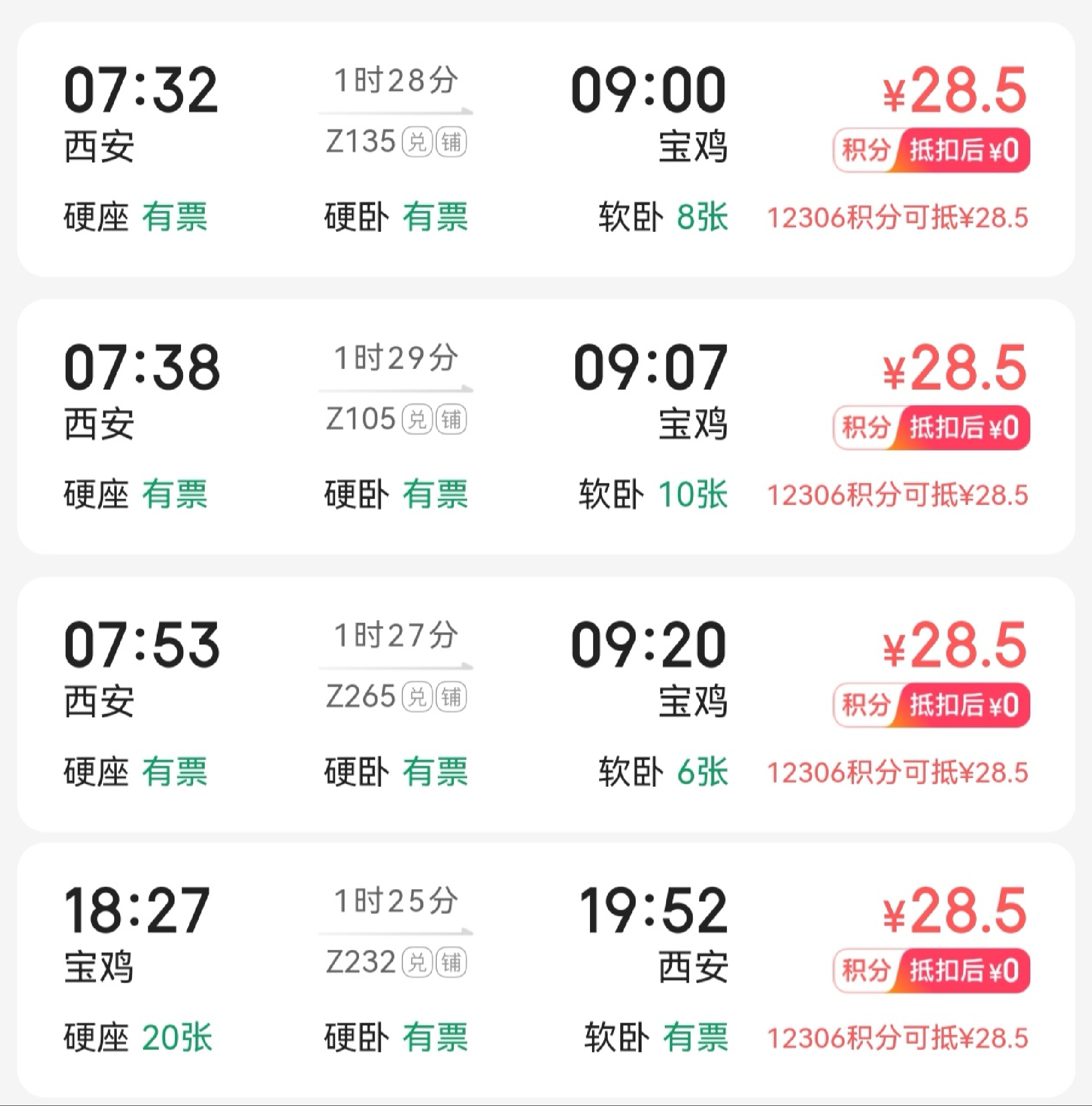Open the Z135 train departing at 07:32
1092x1106 pixels.
click(x=545, y=149)
